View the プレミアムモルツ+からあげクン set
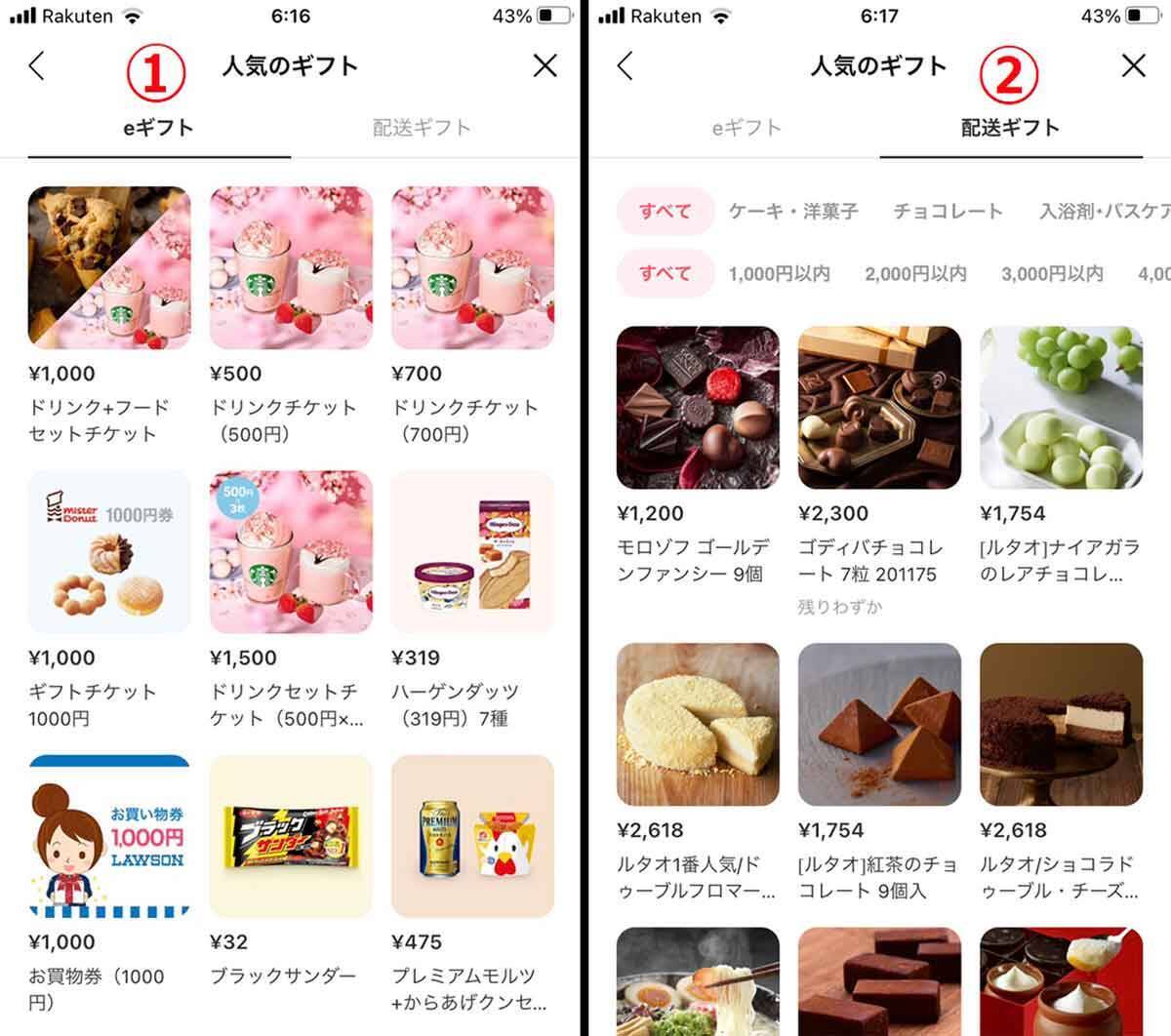This screenshot has height=1036, width=1171. 472,836
